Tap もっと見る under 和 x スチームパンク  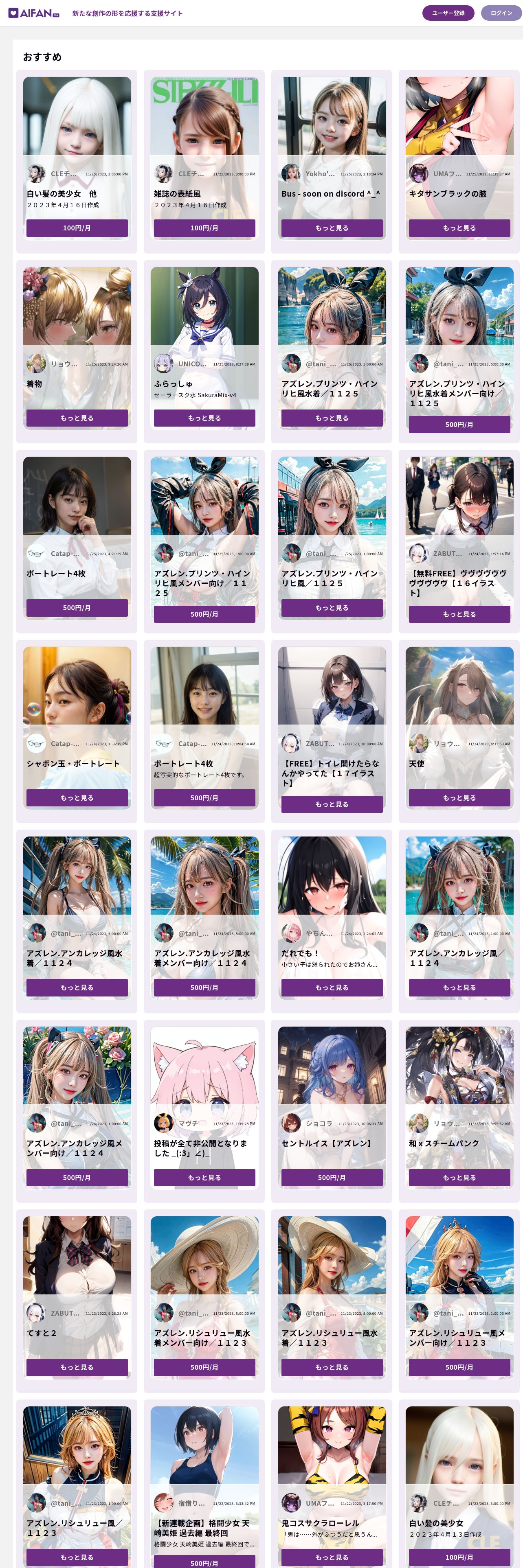[459, 1177]
